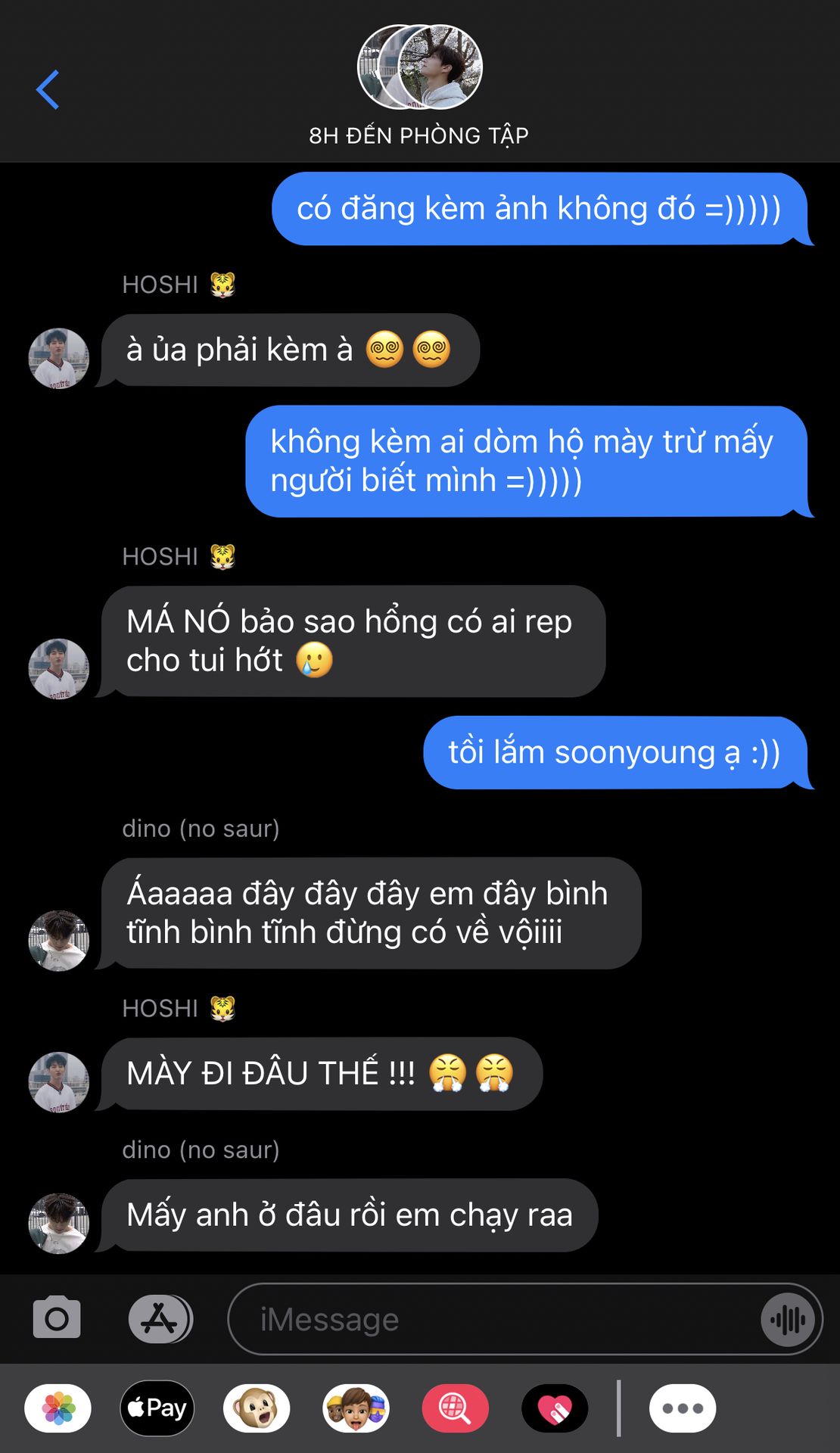
Task: Open the Digital Touch heart app
Action: pos(555,1408)
